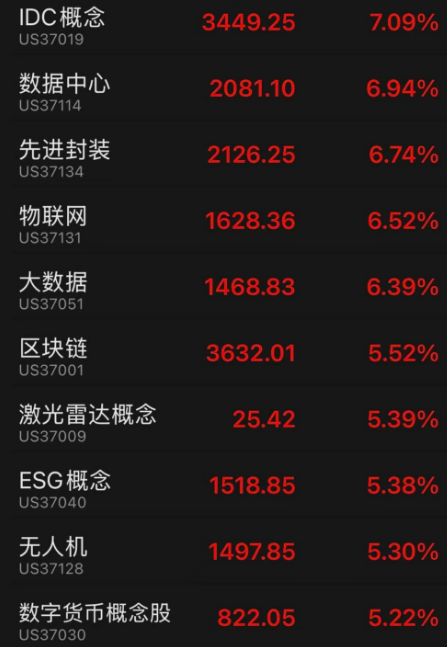The height and width of the screenshot is (647, 447).
Task: Open the 数字货币概念股 row
Action: pyautogui.click(x=223, y=616)
